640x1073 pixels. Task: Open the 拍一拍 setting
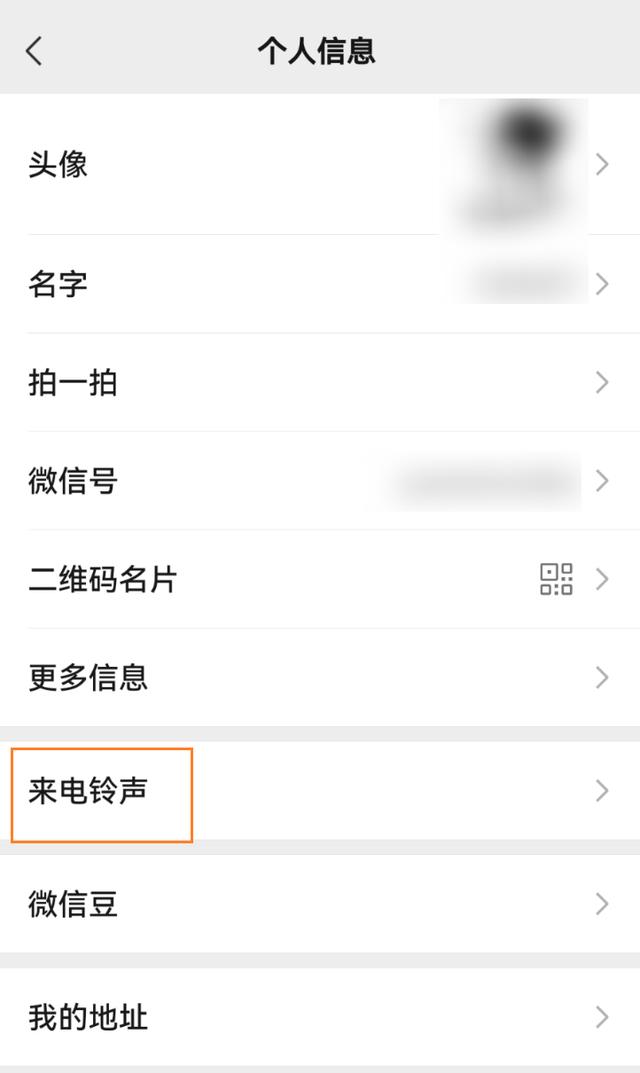(x=320, y=382)
